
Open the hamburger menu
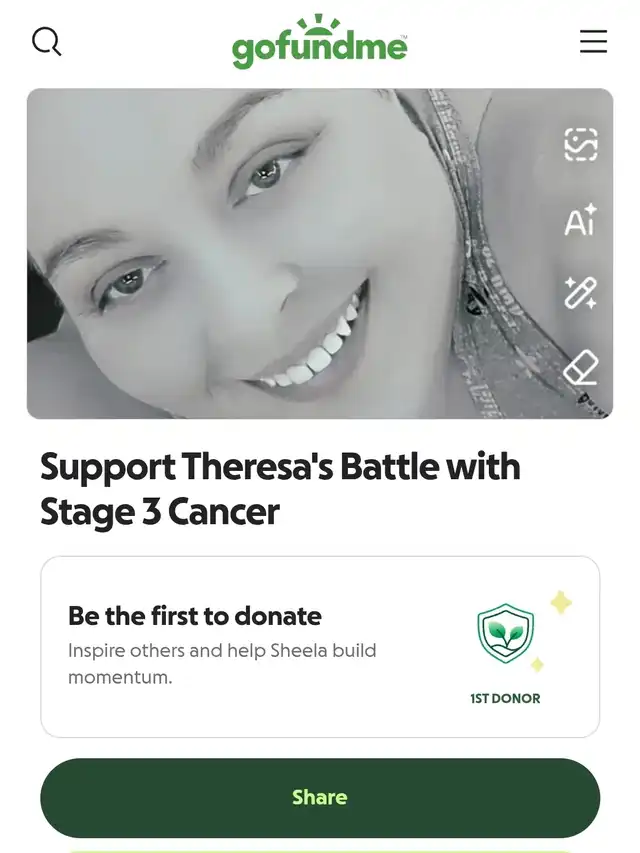[x=593, y=41]
